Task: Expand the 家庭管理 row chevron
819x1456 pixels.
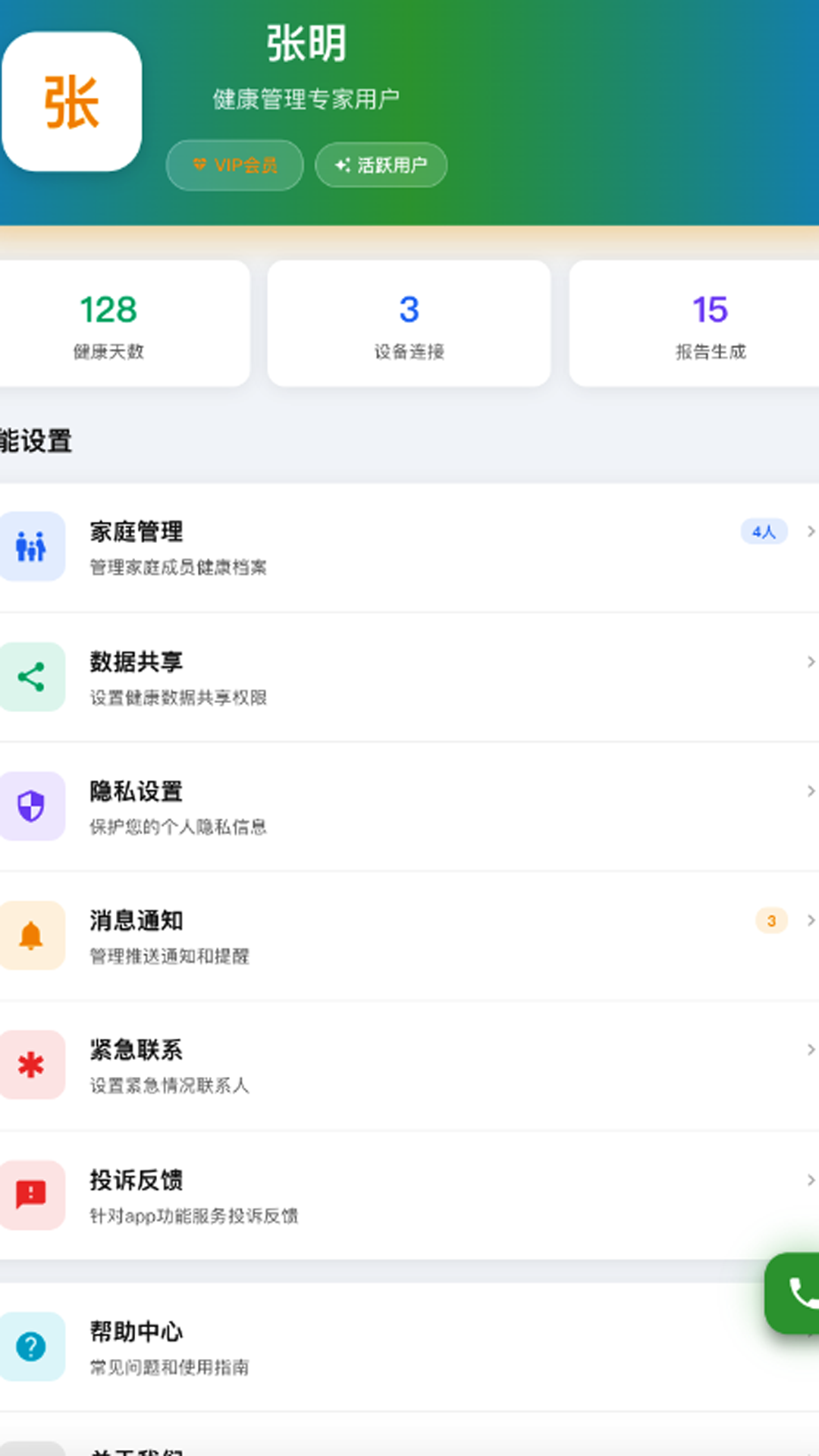Action: 810,531
